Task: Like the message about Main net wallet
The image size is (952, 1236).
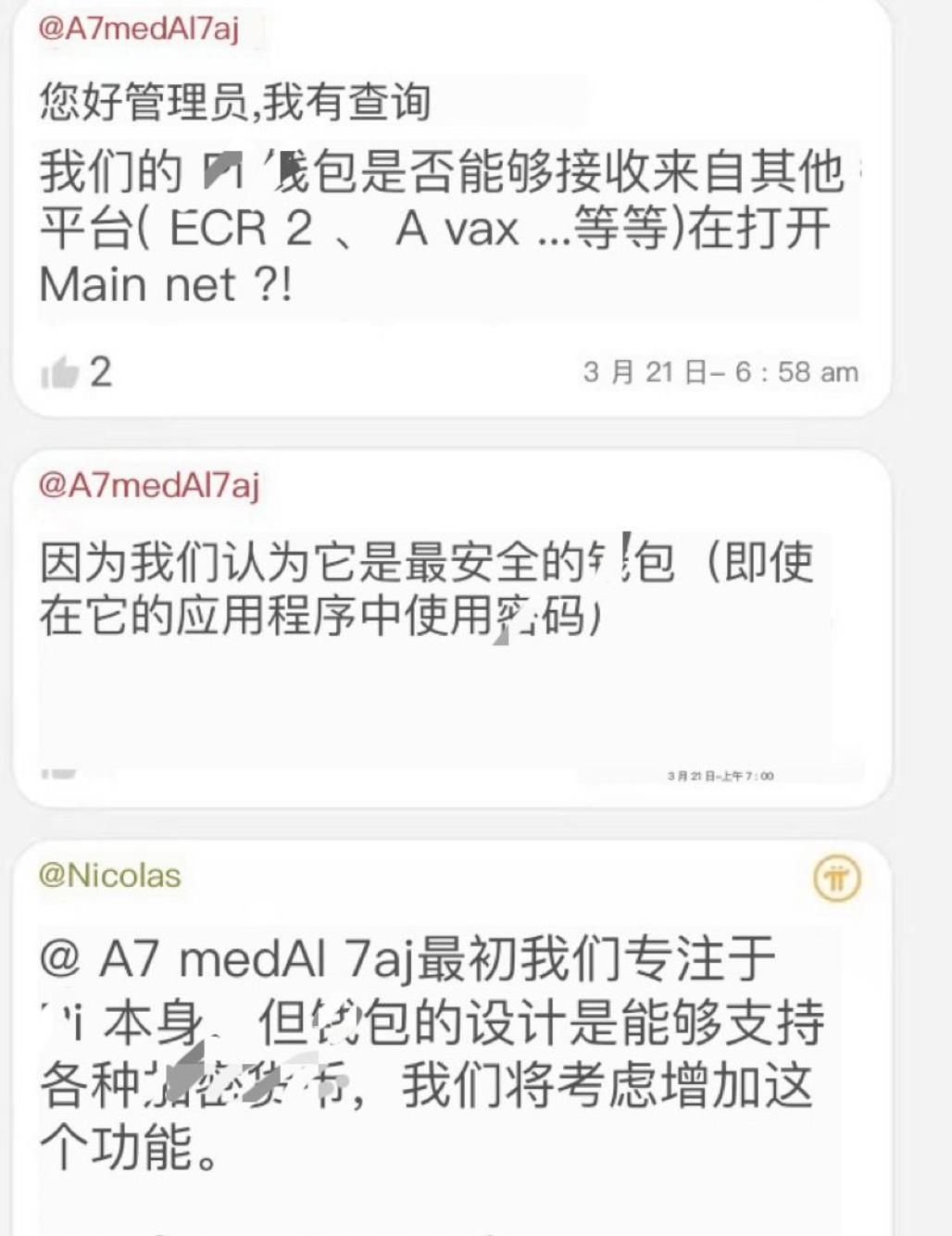Action: pyautogui.click(x=60, y=373)
